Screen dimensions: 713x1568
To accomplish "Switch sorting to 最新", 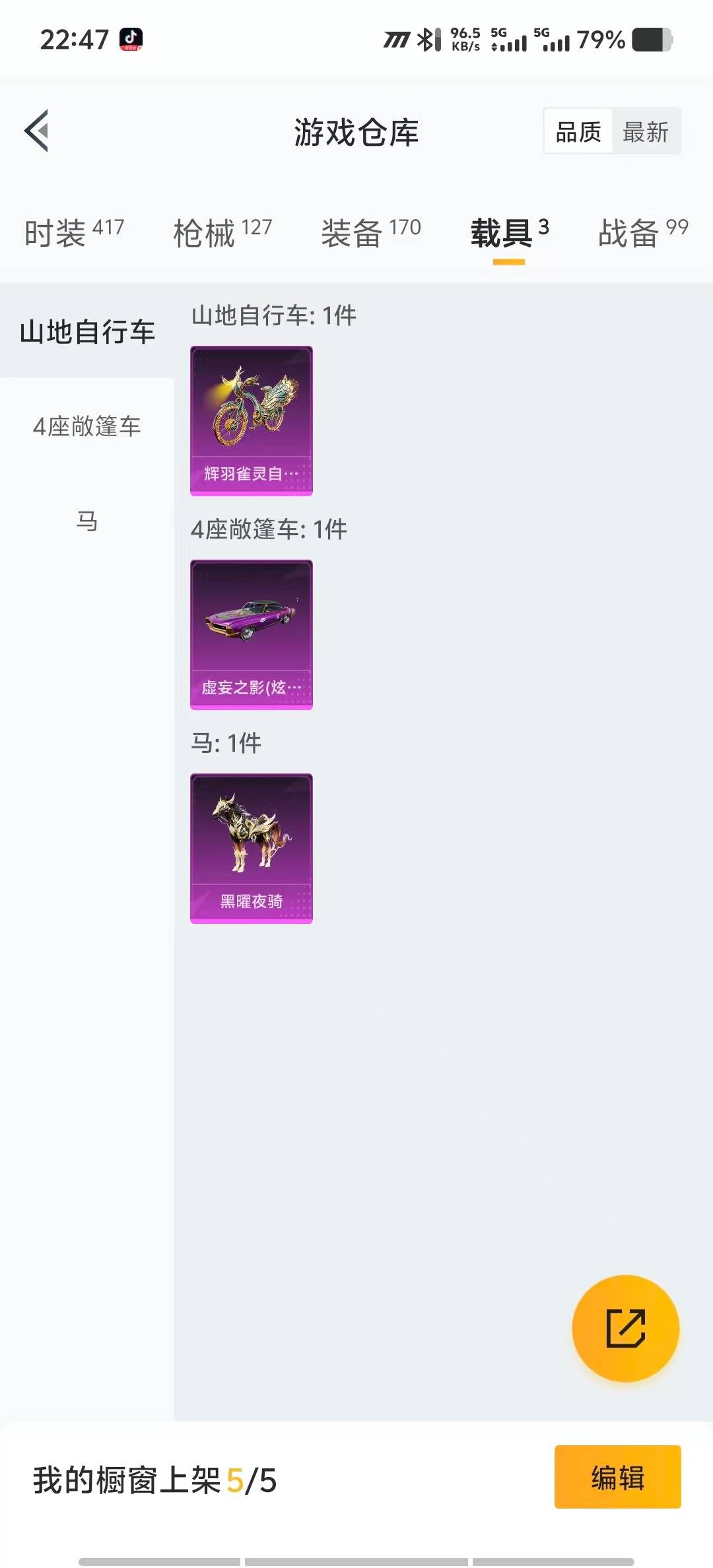I will tap(646, 131).
